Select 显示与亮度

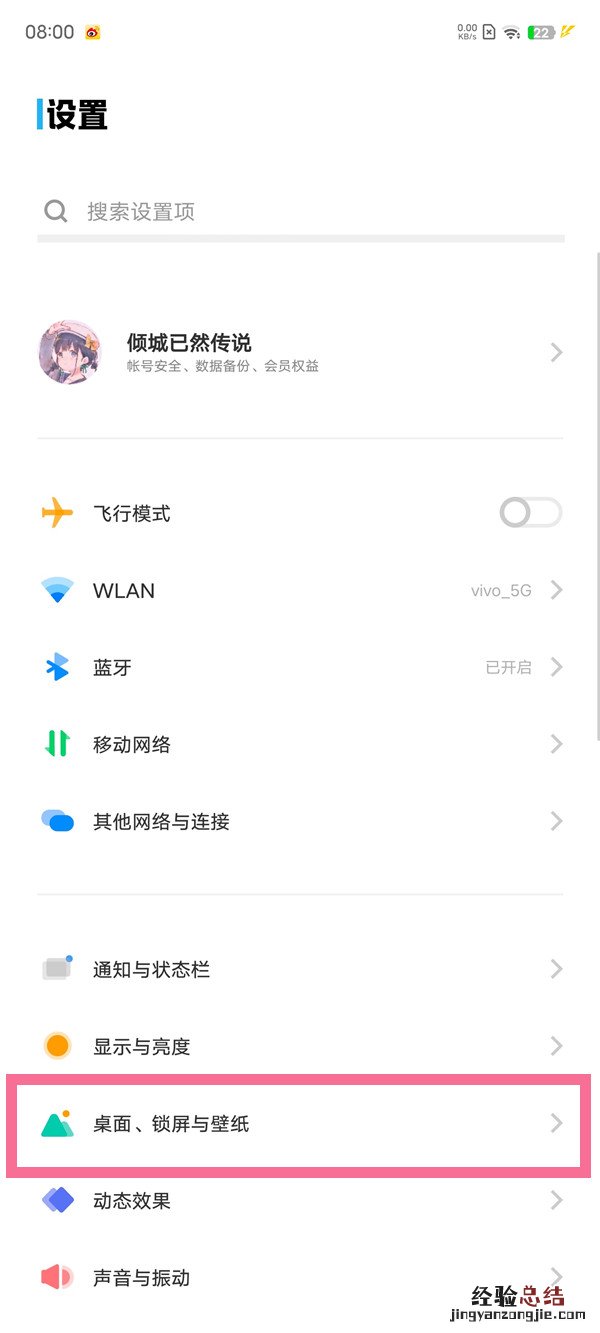(x=300, y=1046)
